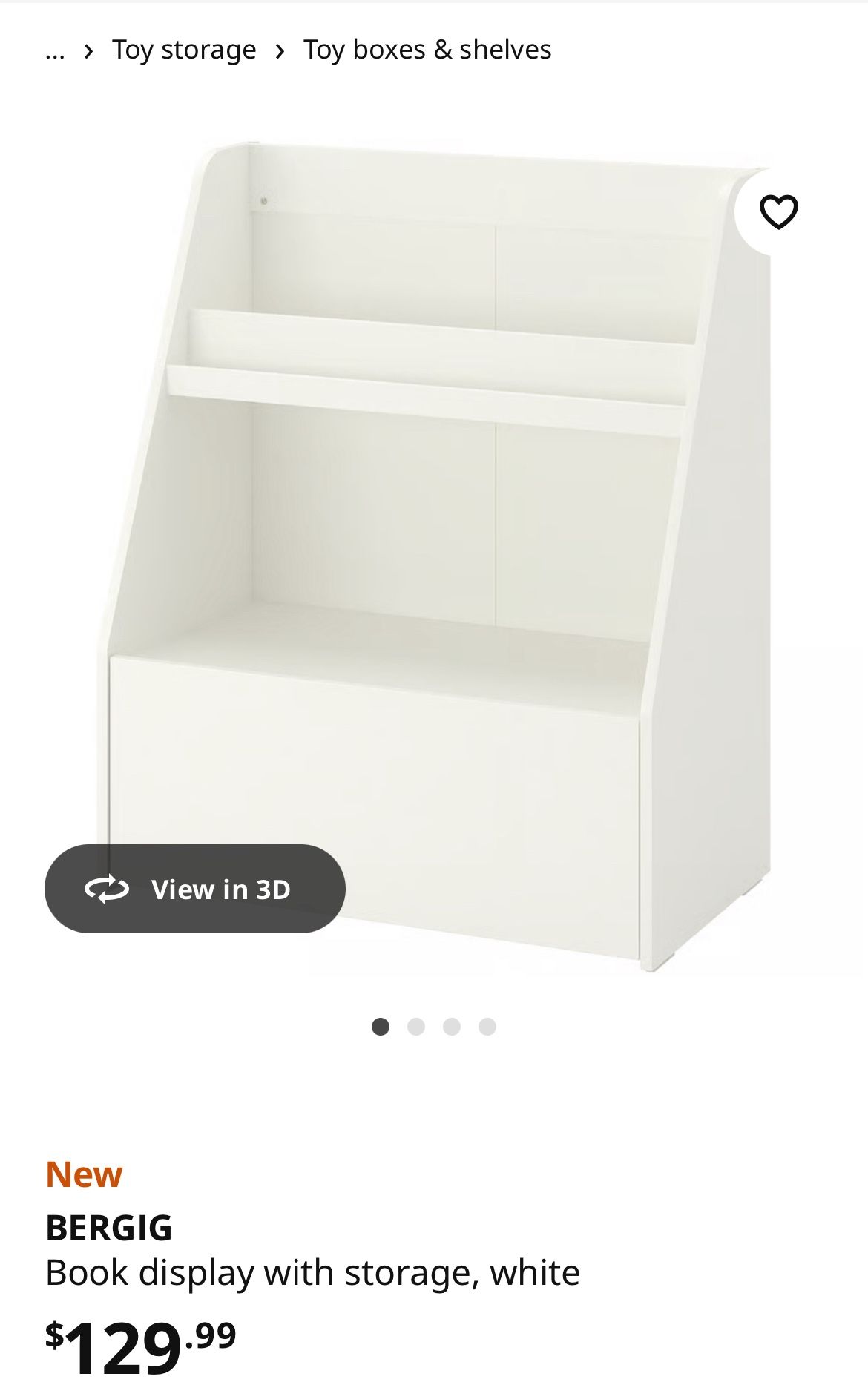Image resolution: width=868 pixels, height=1388 pixels.
Task: Select the second carousel dot
Action: coord(417,1026)
